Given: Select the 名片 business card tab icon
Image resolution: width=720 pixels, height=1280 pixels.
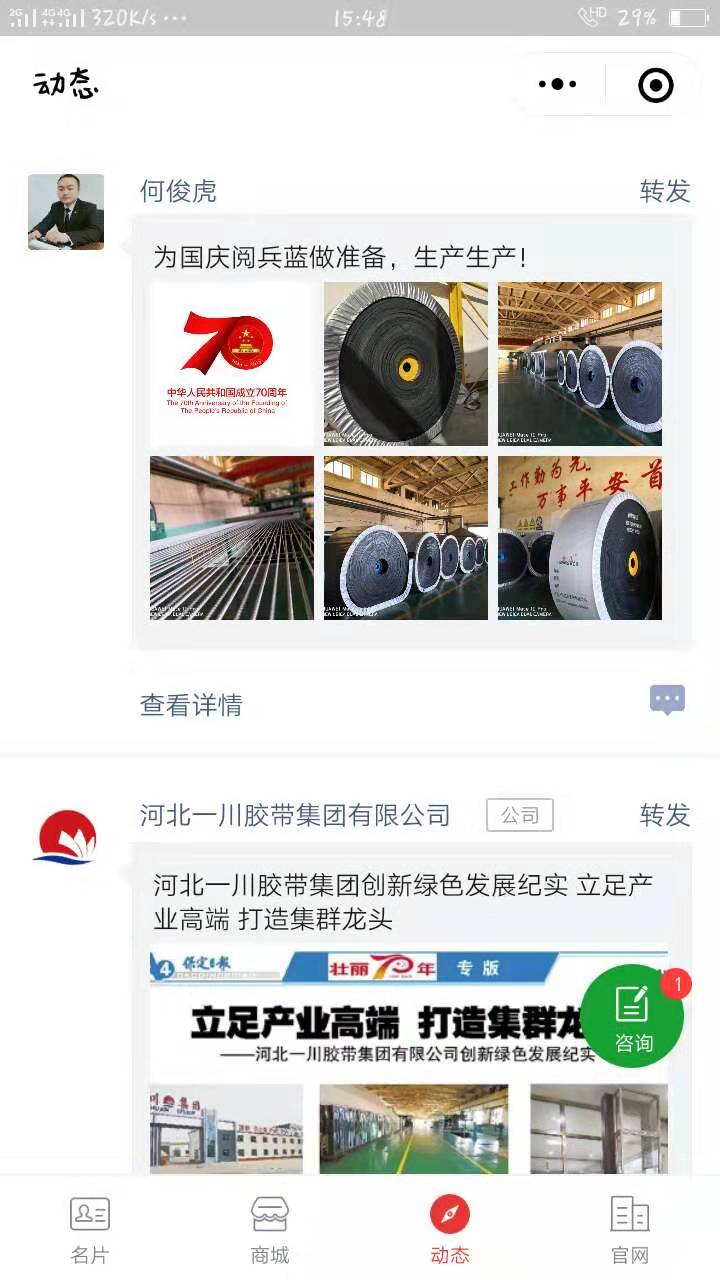Looking at the screenshot, I should [x=89, y=1215].
